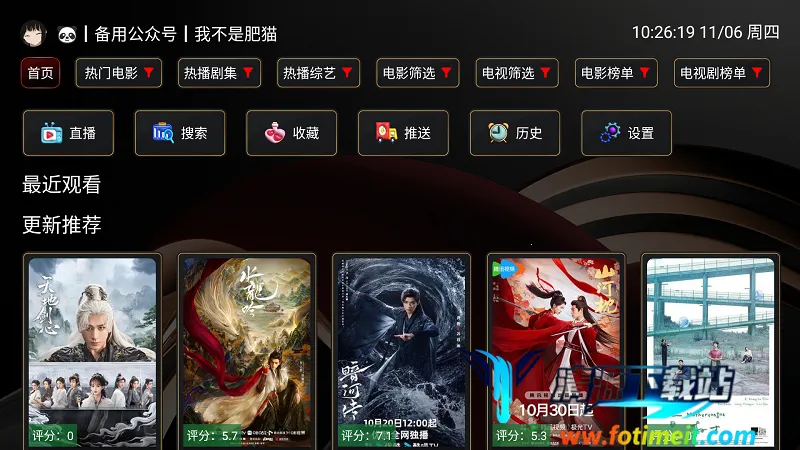View the 电影榜单 ranking
Screen dimensions: 800x450
pos(615,73)
